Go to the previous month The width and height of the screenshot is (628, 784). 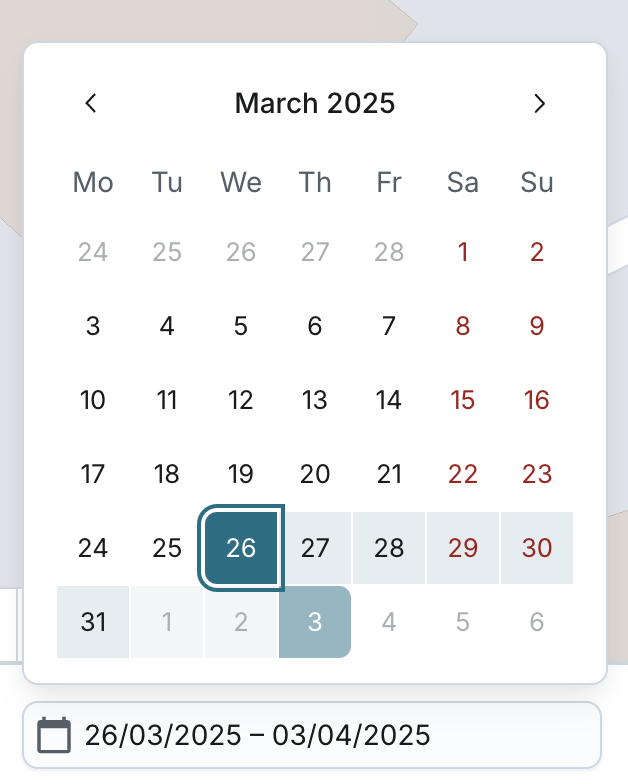[91, 103]
